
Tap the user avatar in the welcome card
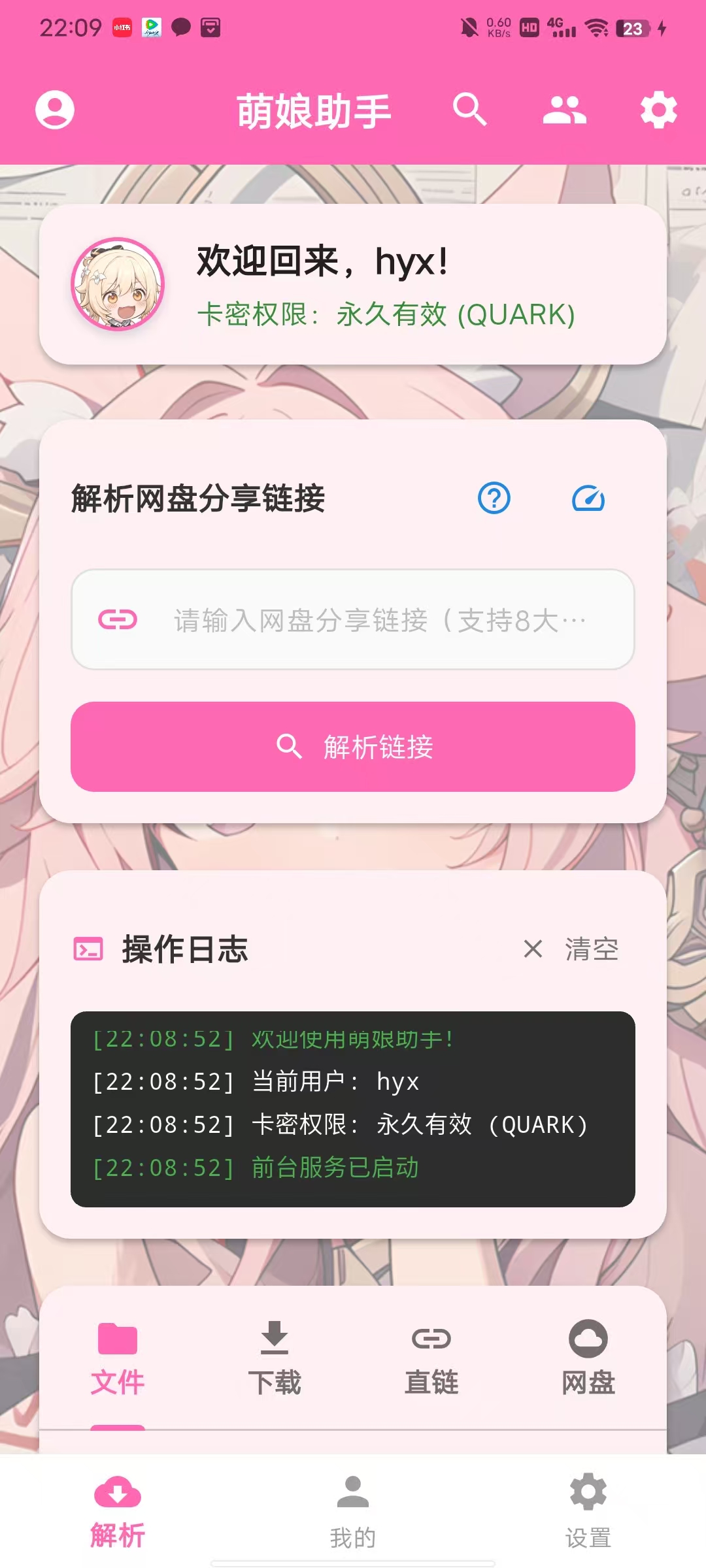coord(118,284)
